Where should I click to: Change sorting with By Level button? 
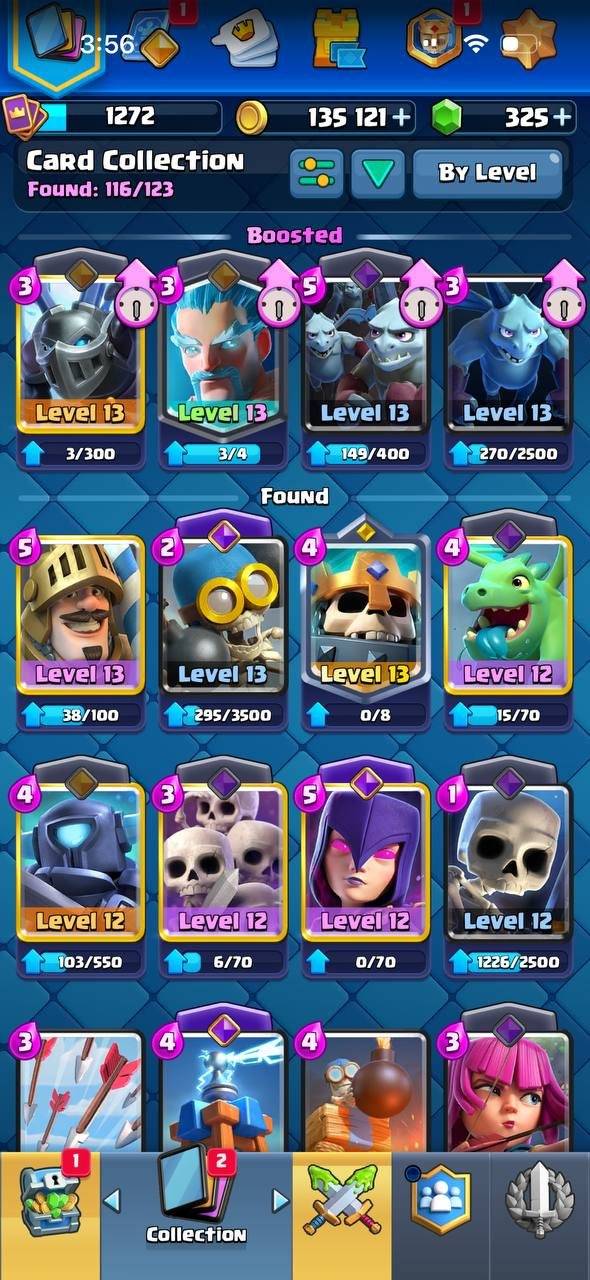tap(488, 173)
